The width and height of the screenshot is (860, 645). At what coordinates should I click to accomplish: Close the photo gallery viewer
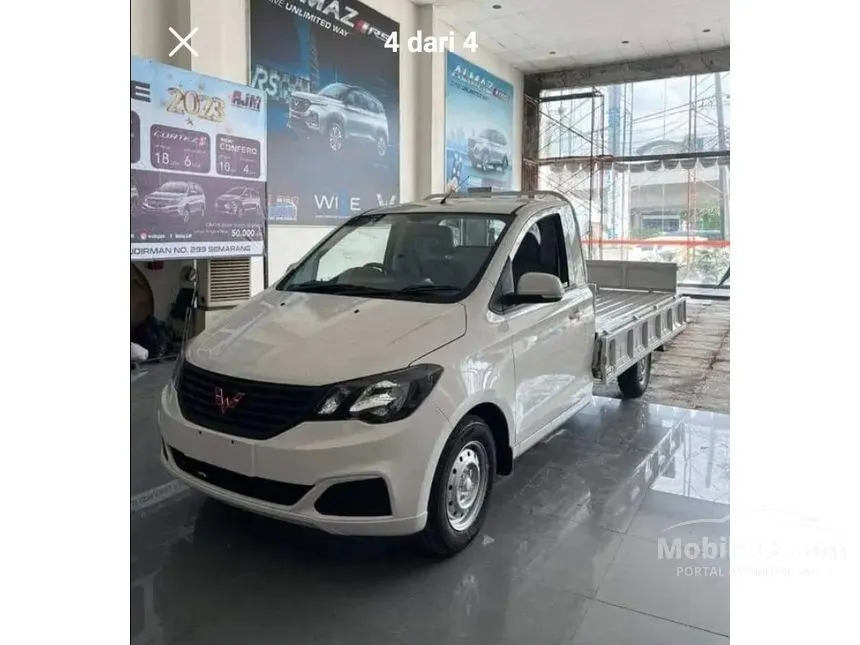coord(183,42)
